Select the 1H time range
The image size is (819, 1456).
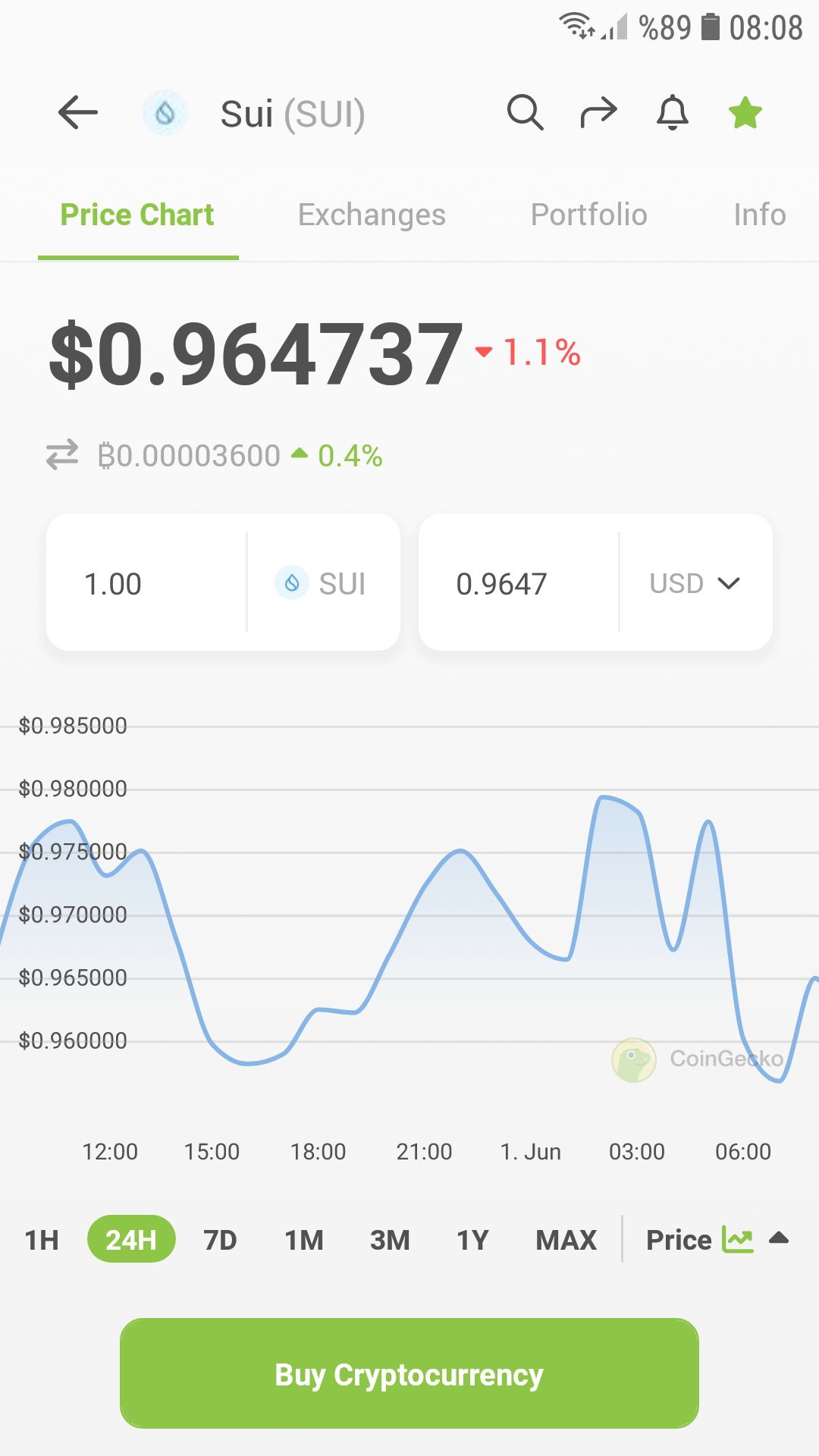pyautogui.click(x=42, y=1241)
